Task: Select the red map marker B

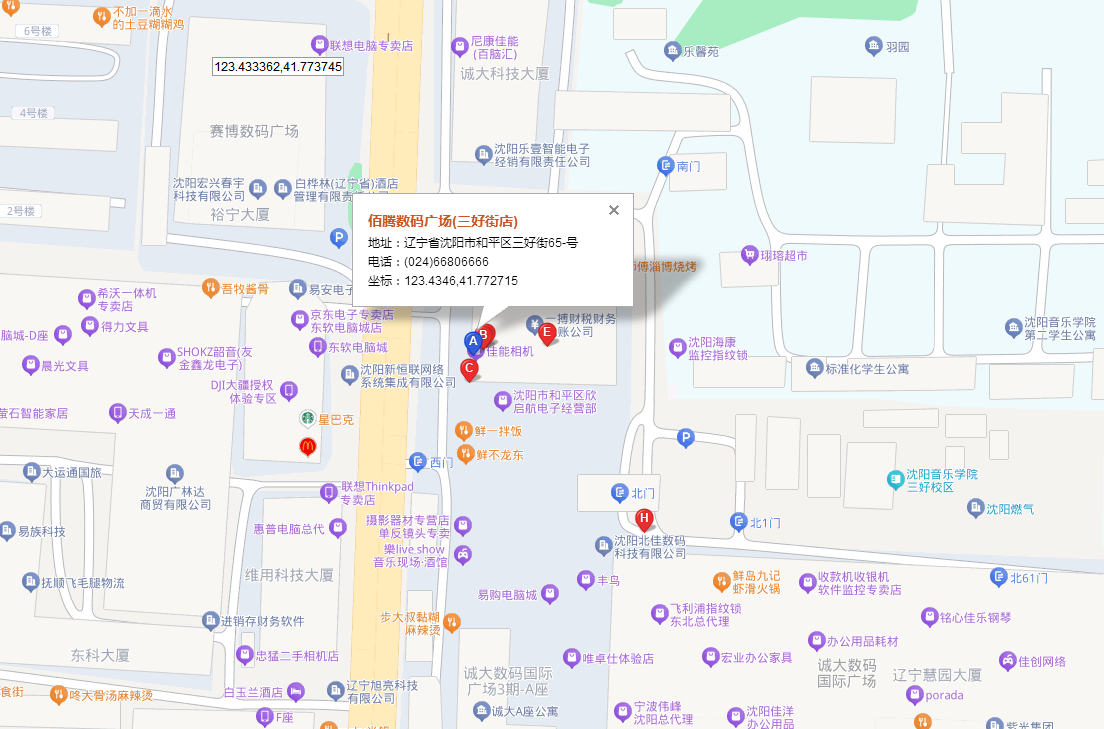Action: tap(487, 333)
